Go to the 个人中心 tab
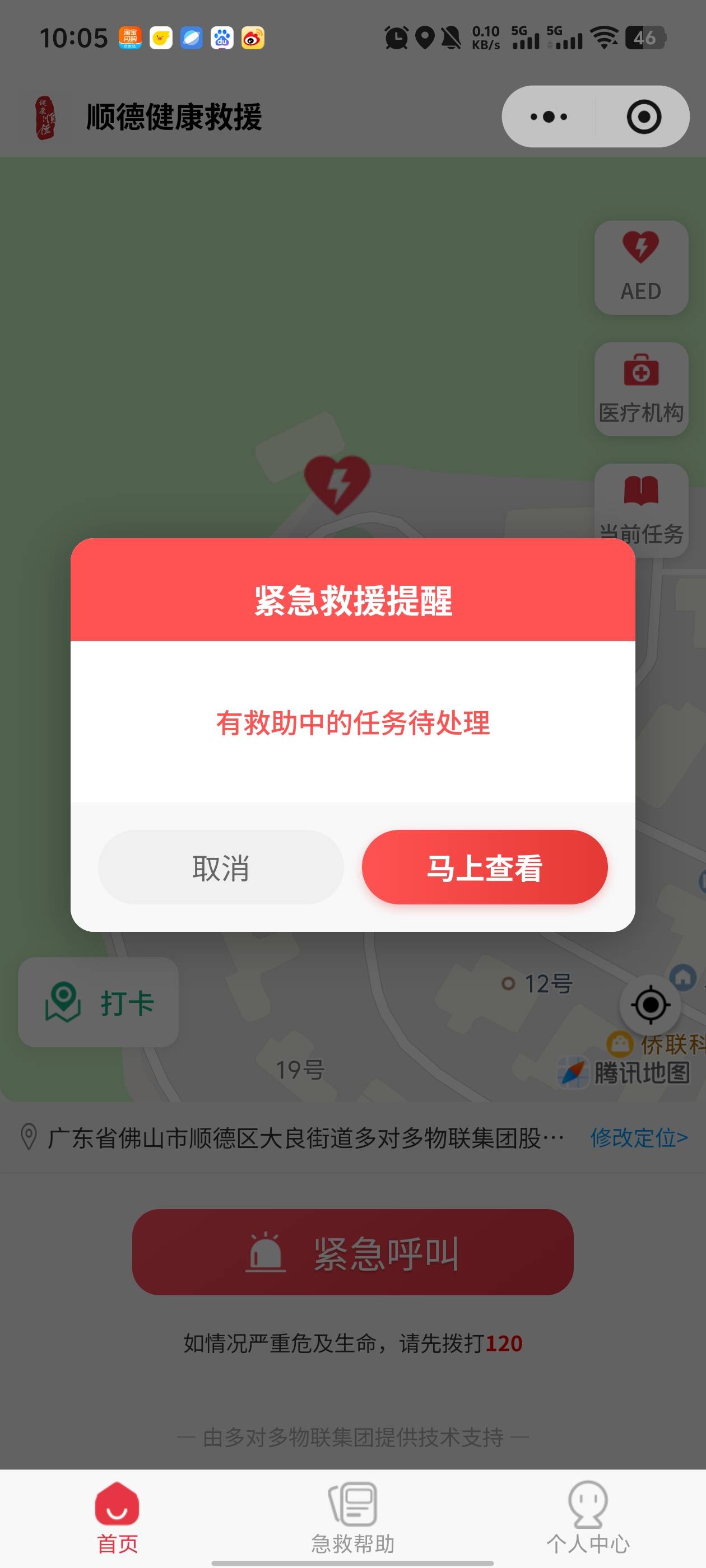 (587, 1518)
